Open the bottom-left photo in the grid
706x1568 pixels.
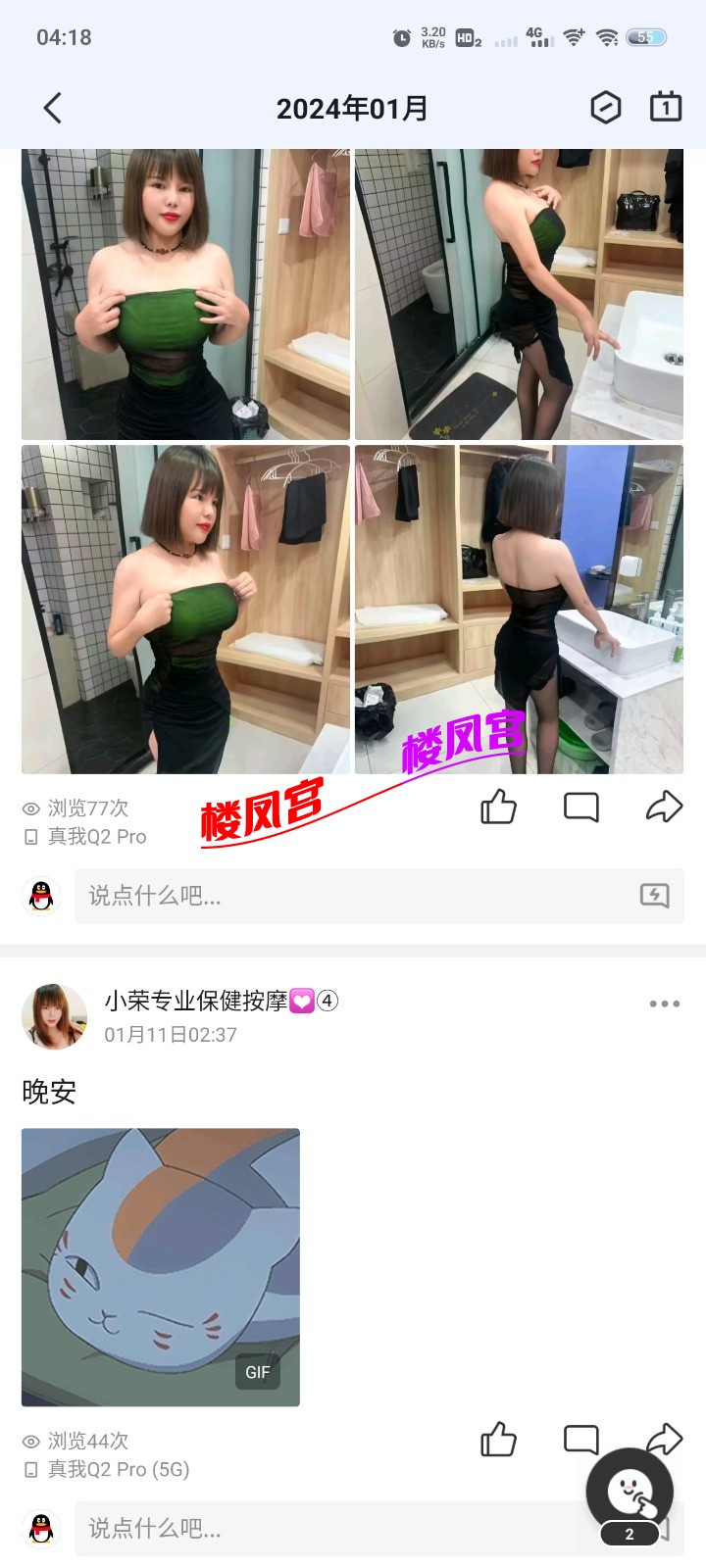[185, 610]
